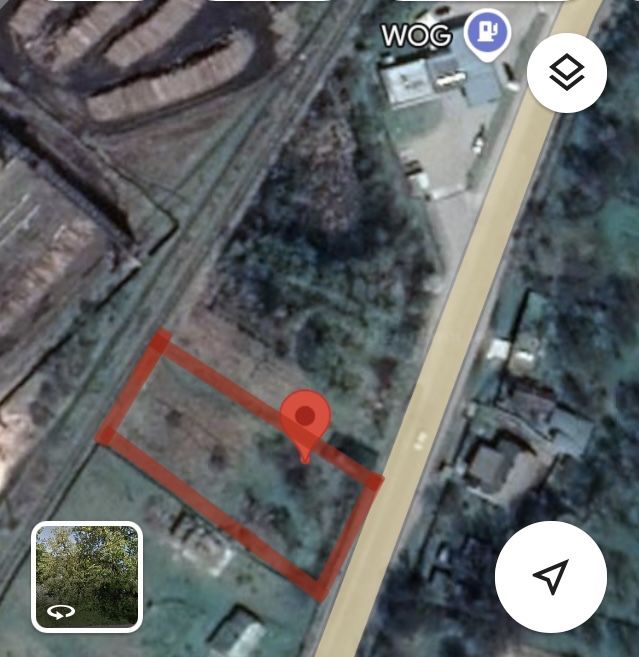Image resolution: width=639 pixels, height=657 pixels.
Task: Select the WOG gas station marker
Action: (x=487, y=35)
